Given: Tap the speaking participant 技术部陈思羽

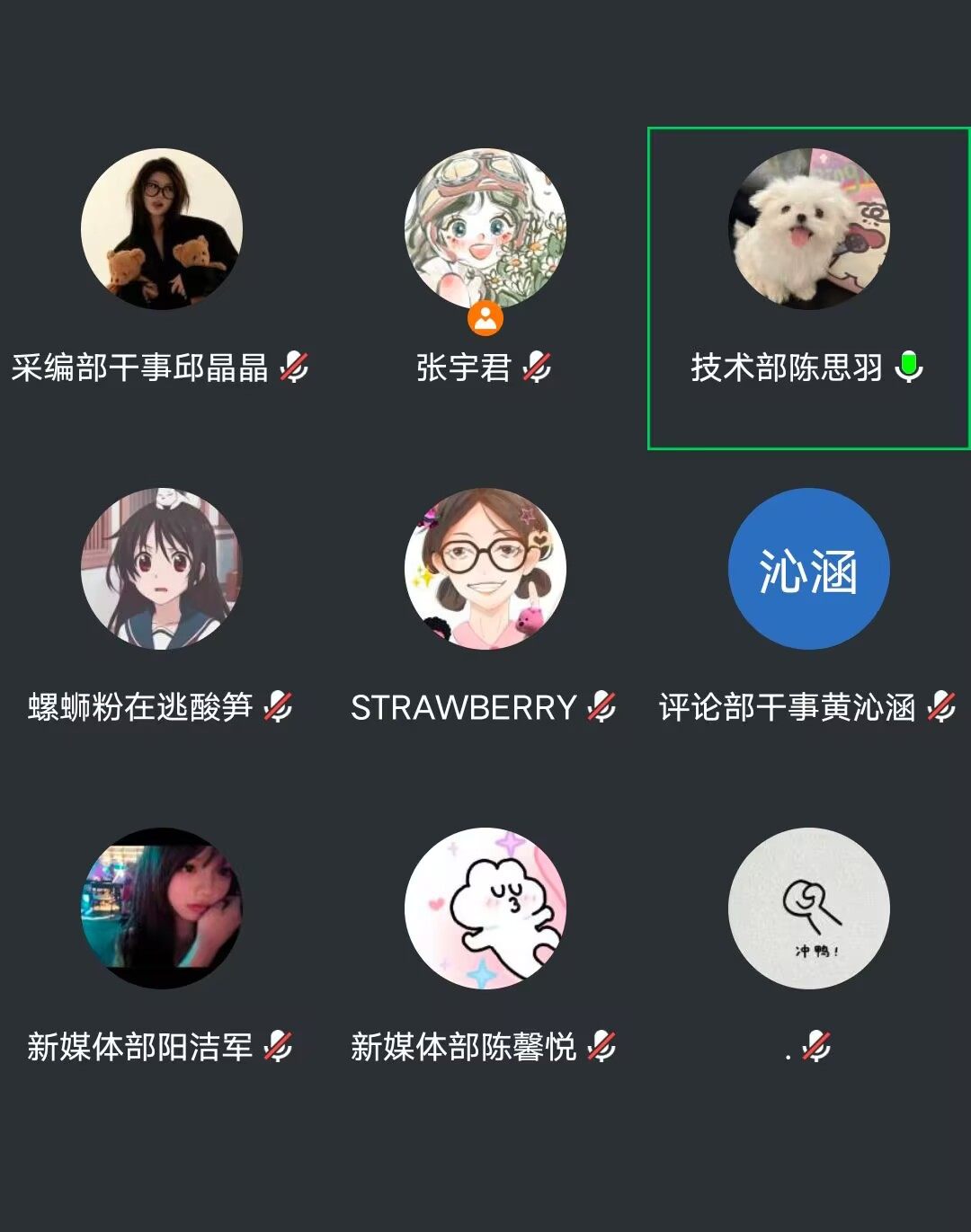Looking at the screenshot, I should point(808,230).
